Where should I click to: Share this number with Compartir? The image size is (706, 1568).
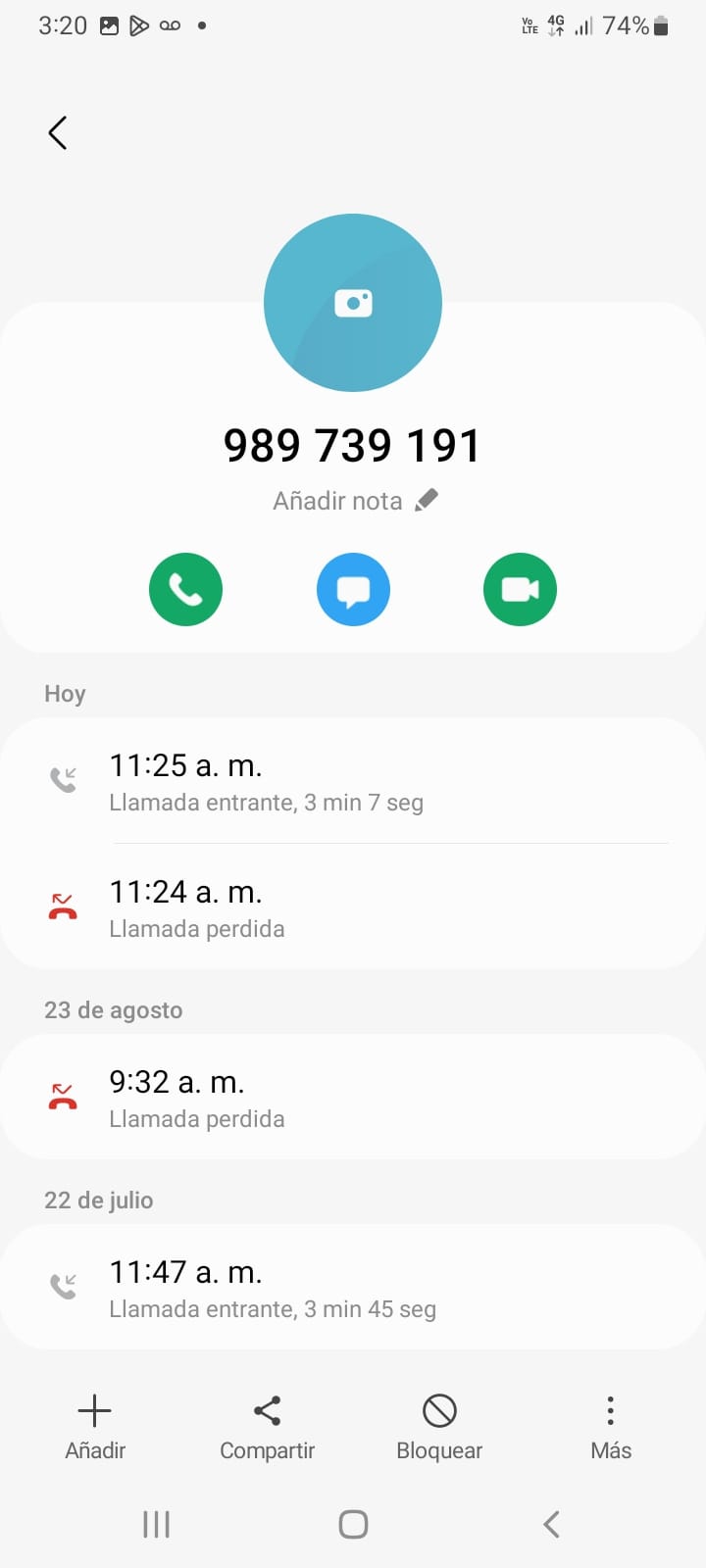[x=267, y=1427]
